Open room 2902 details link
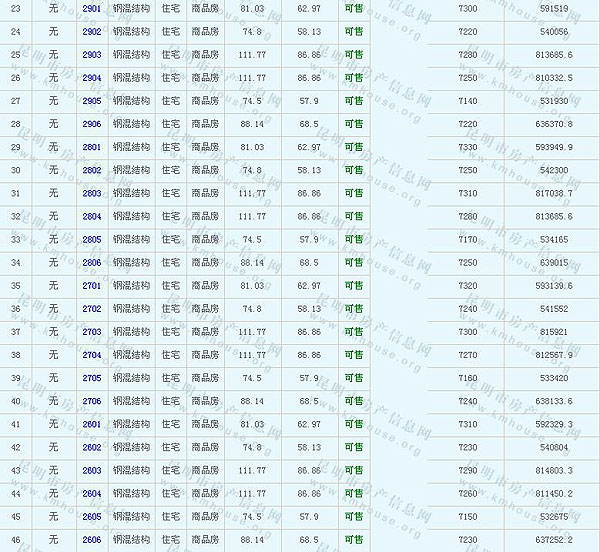 tap(91, 32)
